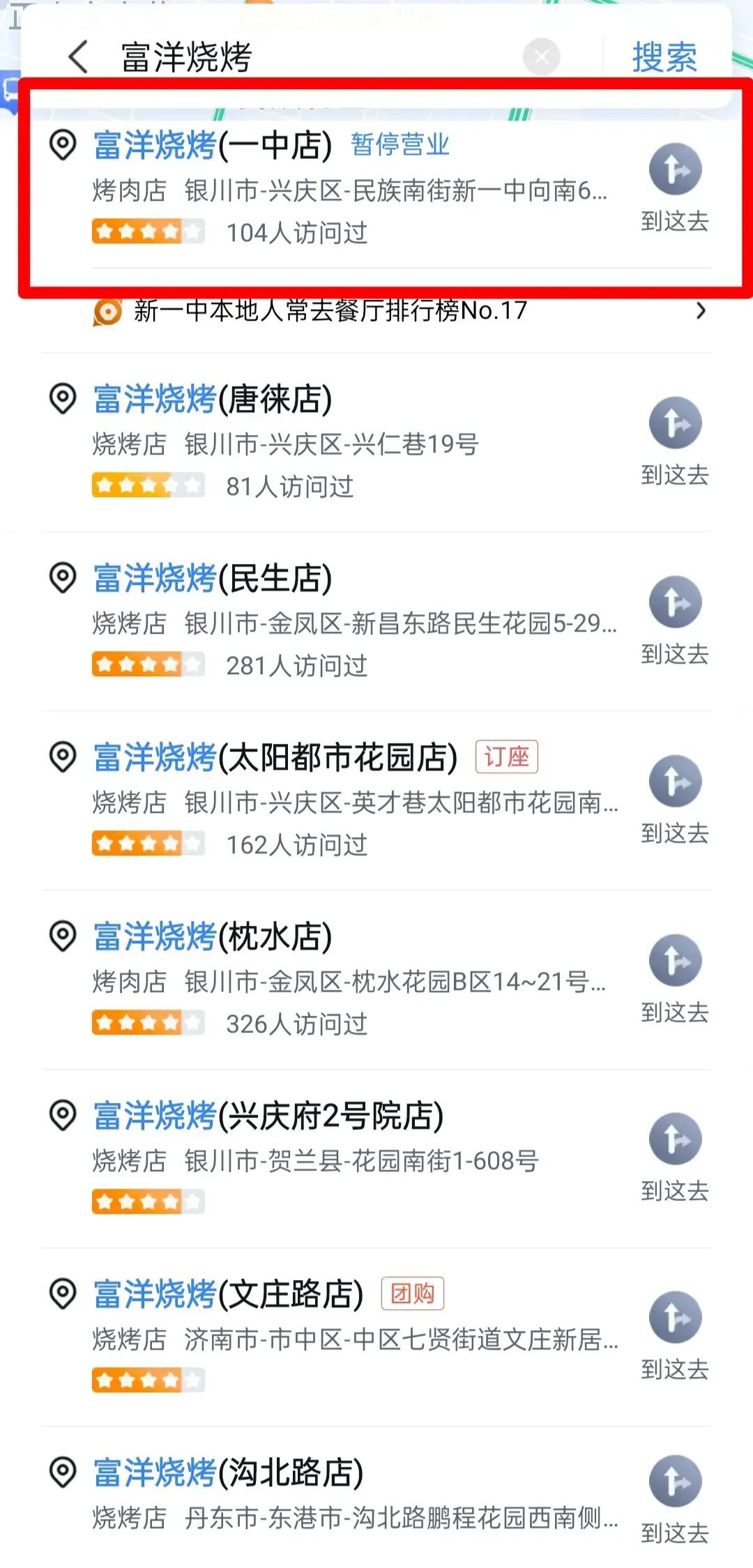
Task: Open the 富洋烧烤(一中店) result
Action: click(x=335, y=188)
